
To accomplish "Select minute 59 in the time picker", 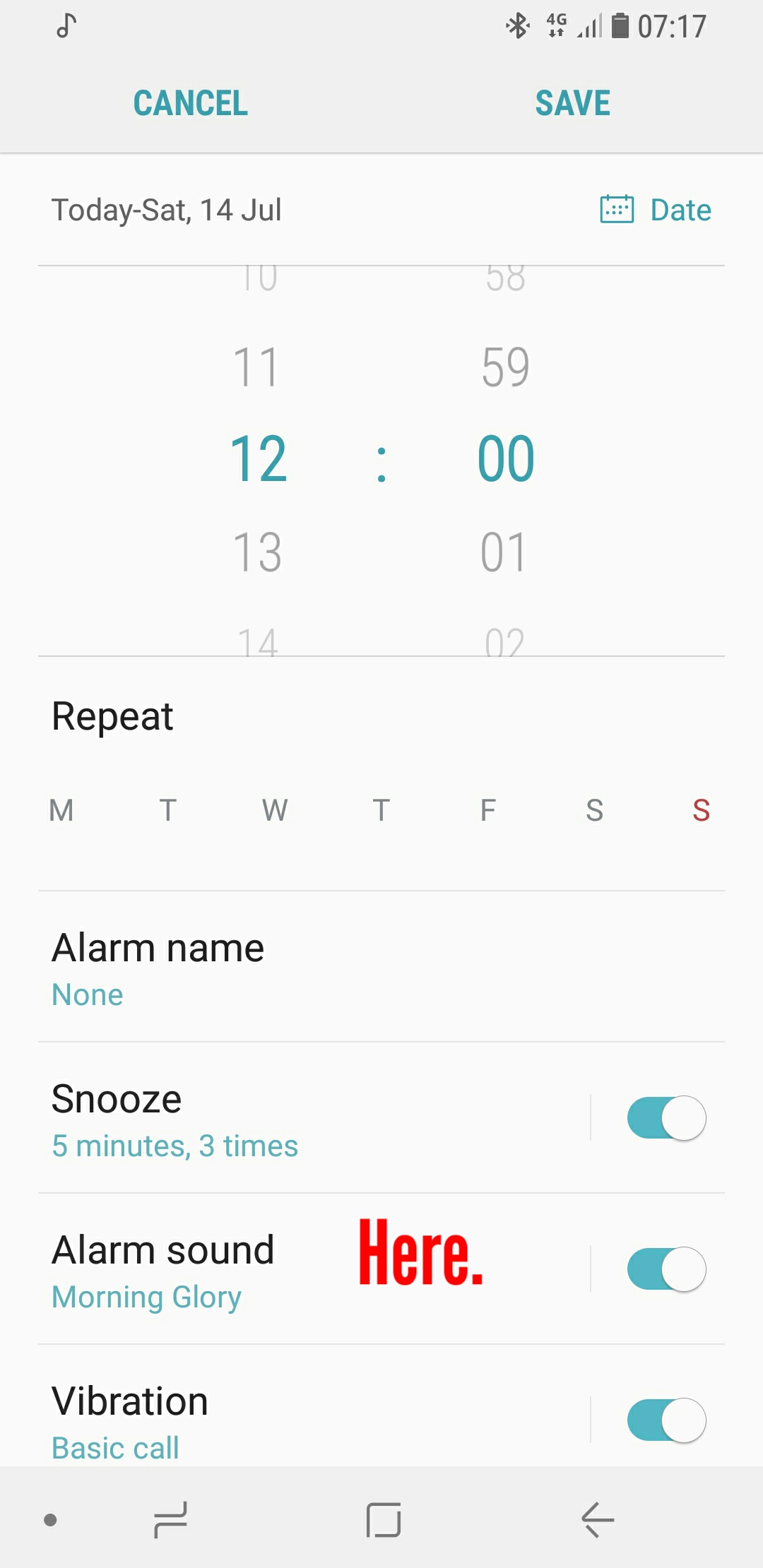I will coord(505,367).
